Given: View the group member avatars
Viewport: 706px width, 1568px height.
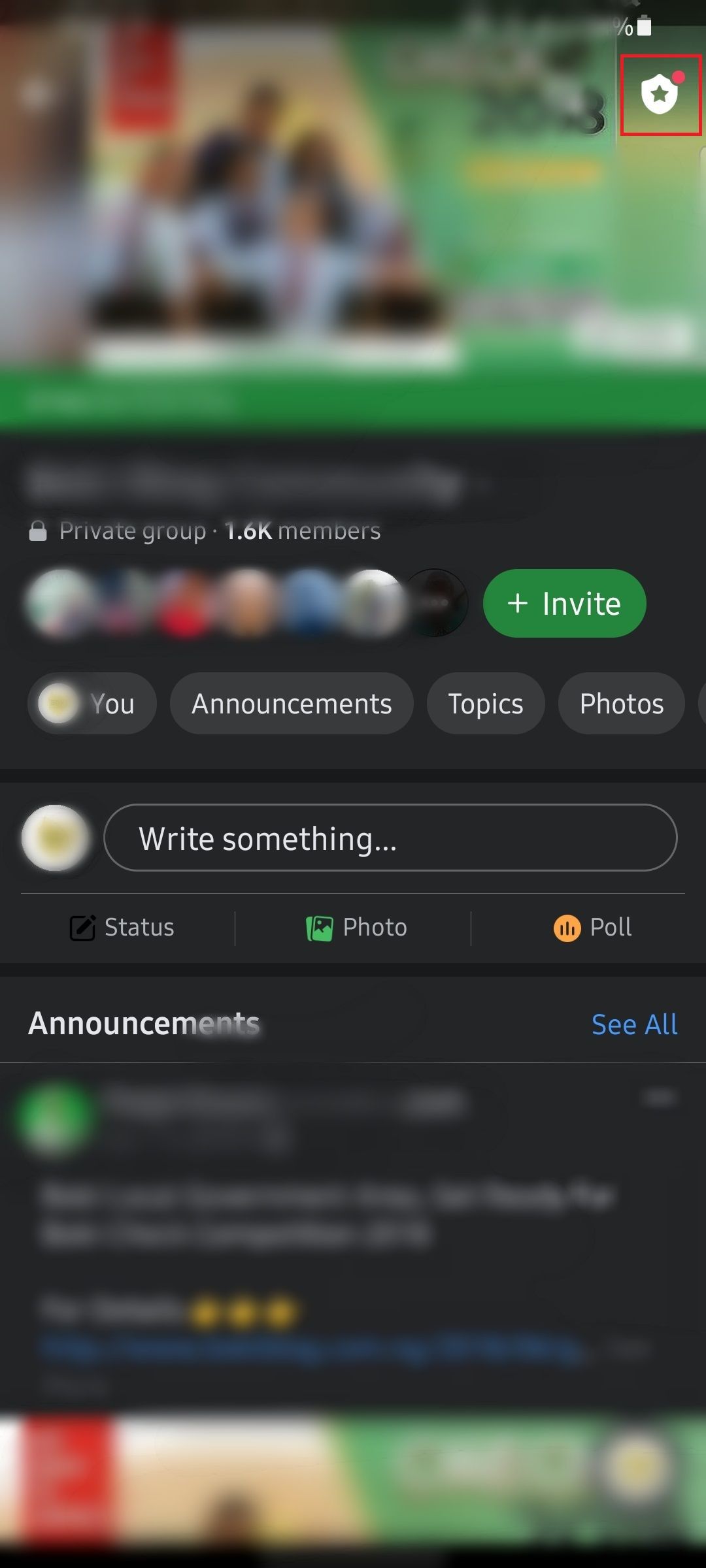Looking at the screenshot, I should click(x=247, y=603).
